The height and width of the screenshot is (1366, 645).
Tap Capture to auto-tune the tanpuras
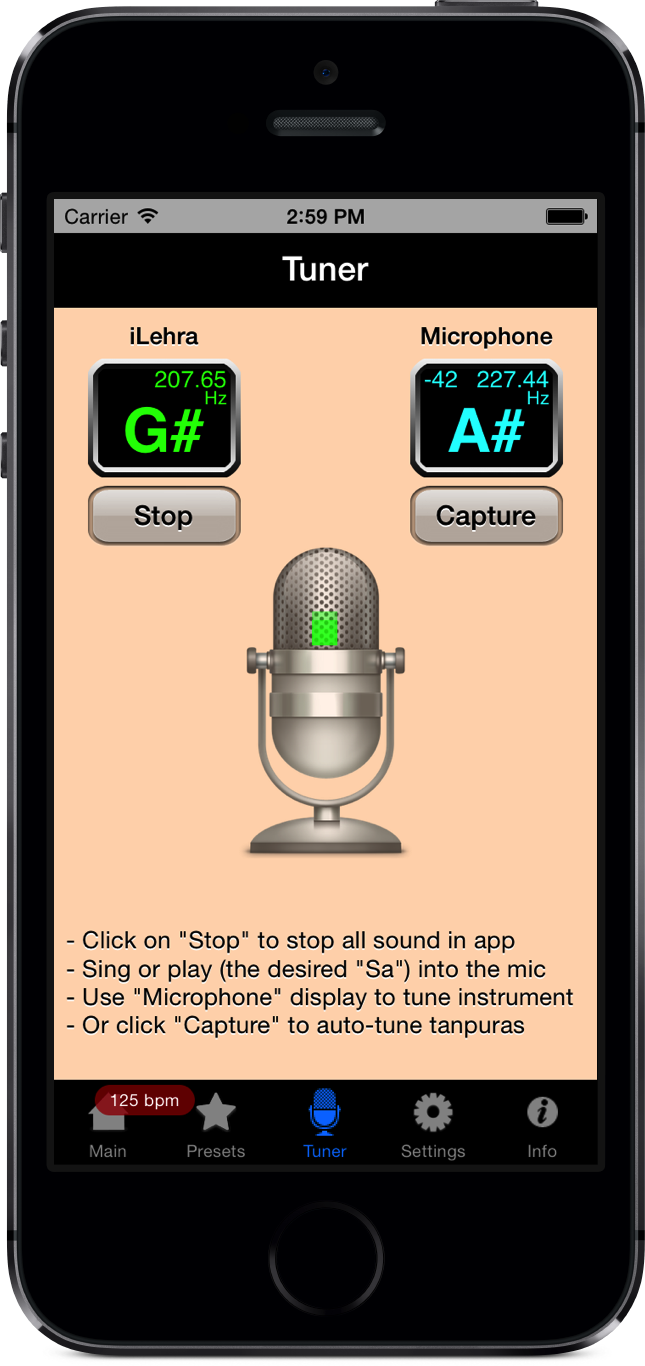[x=486, y=516]
